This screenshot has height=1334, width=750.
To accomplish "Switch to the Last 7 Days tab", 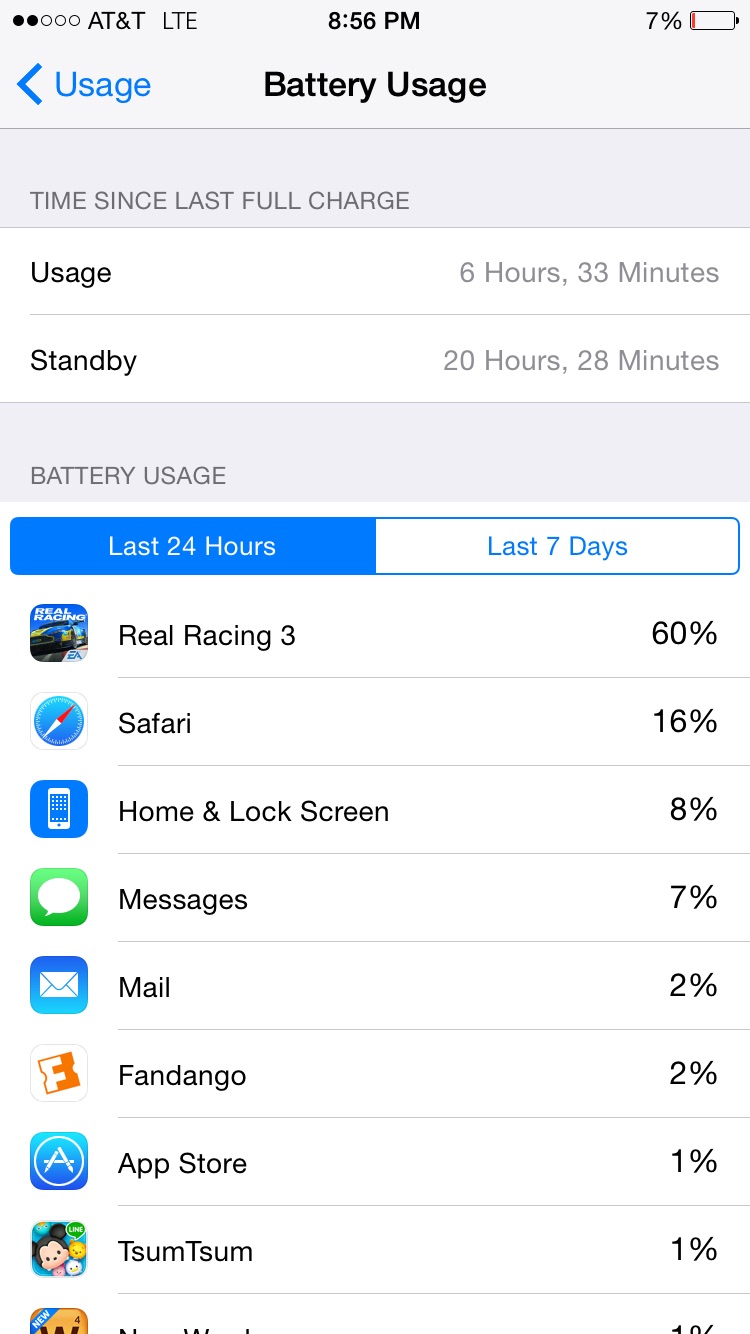I will (557, 546).
